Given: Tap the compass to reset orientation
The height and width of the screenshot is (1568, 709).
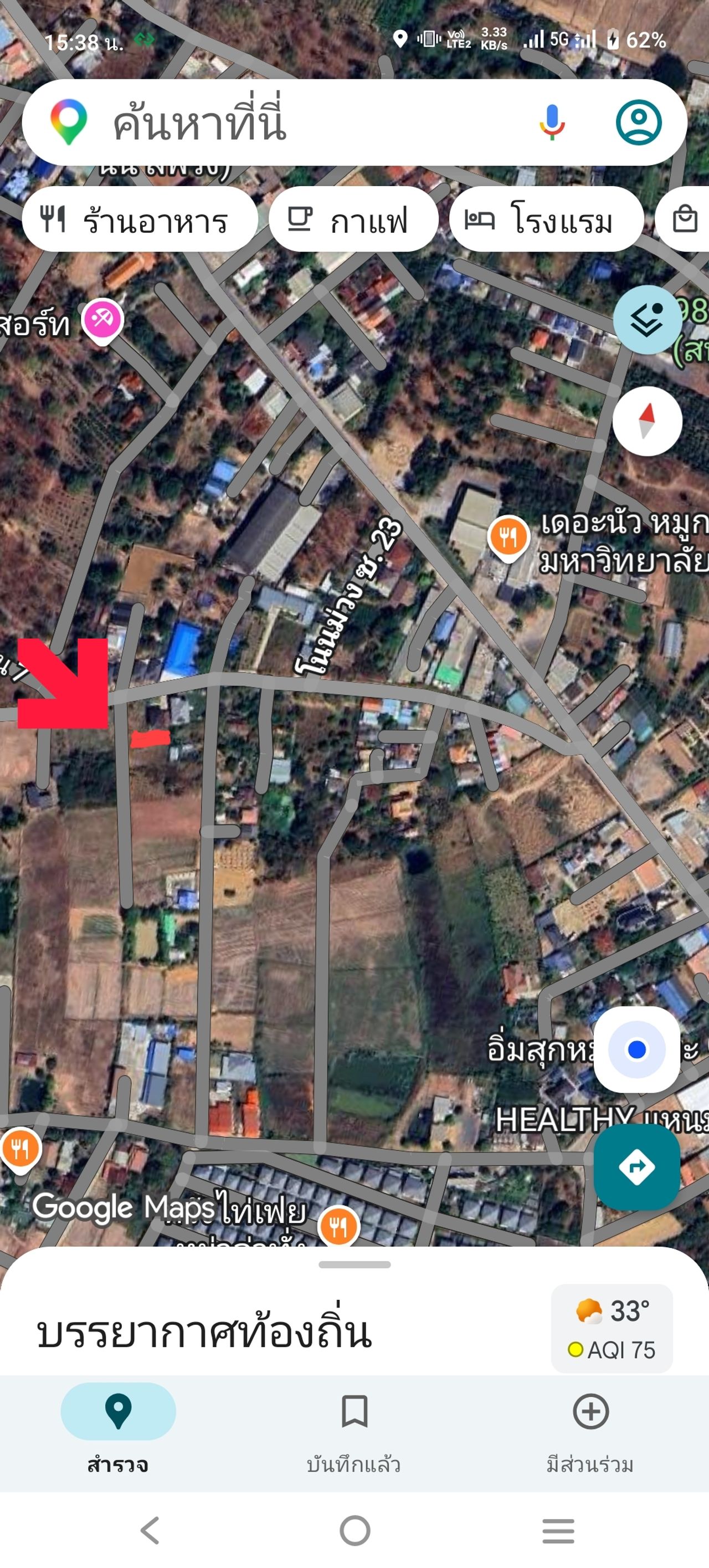Looking at the screenshot, I should tap(647, 421).
